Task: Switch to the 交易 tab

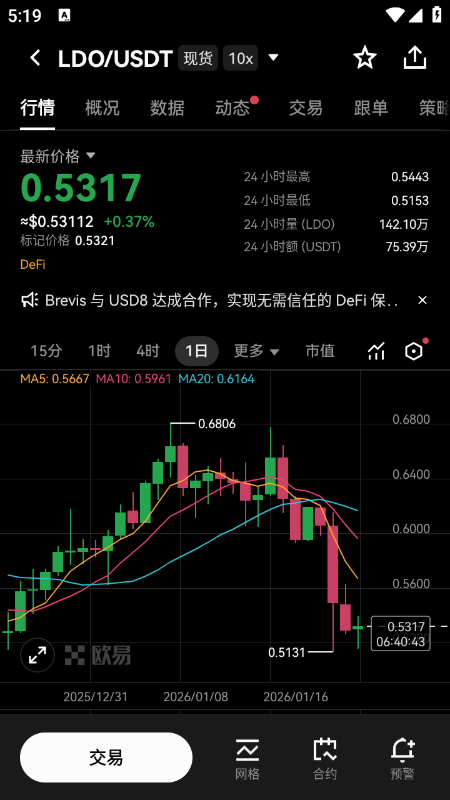Action: 306,108
